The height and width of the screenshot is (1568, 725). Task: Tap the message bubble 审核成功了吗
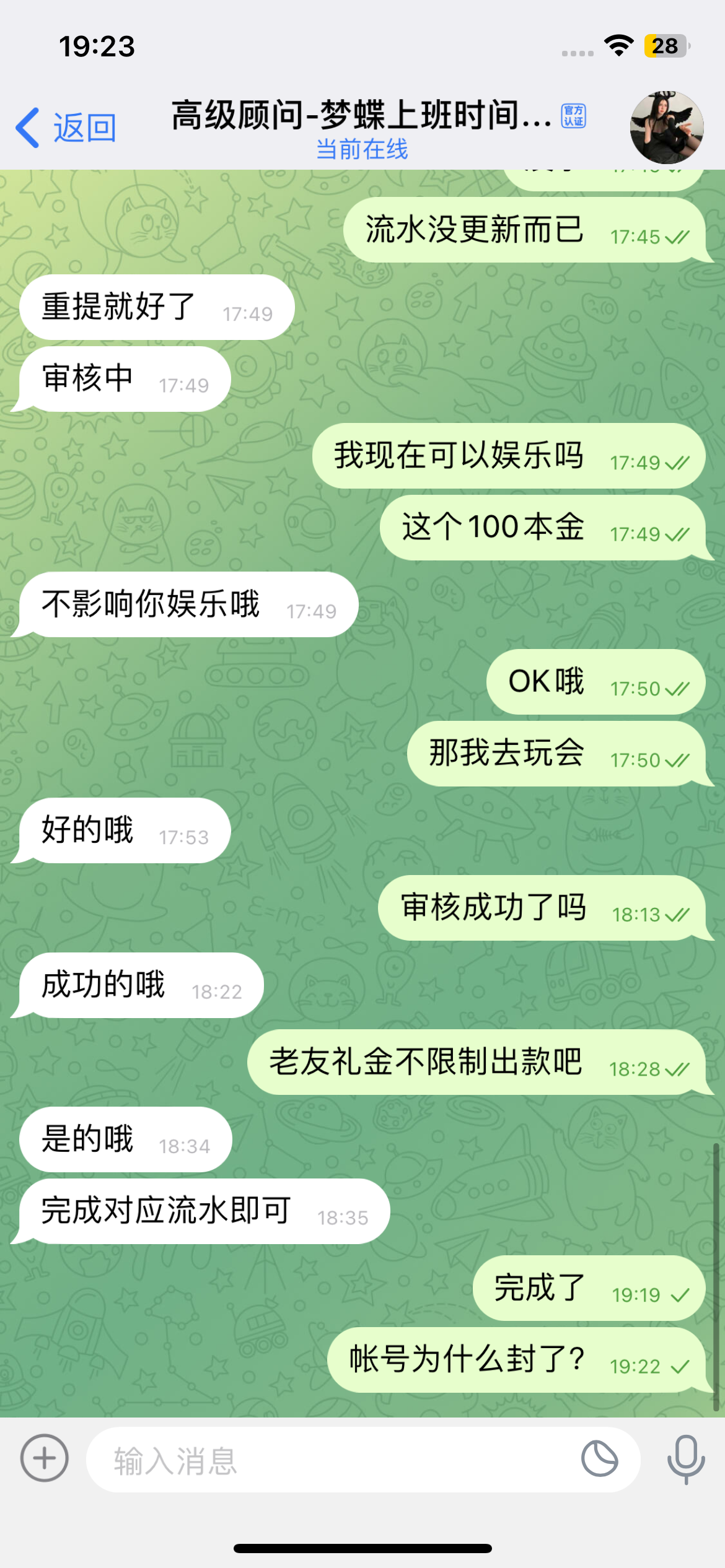[493, 909]
